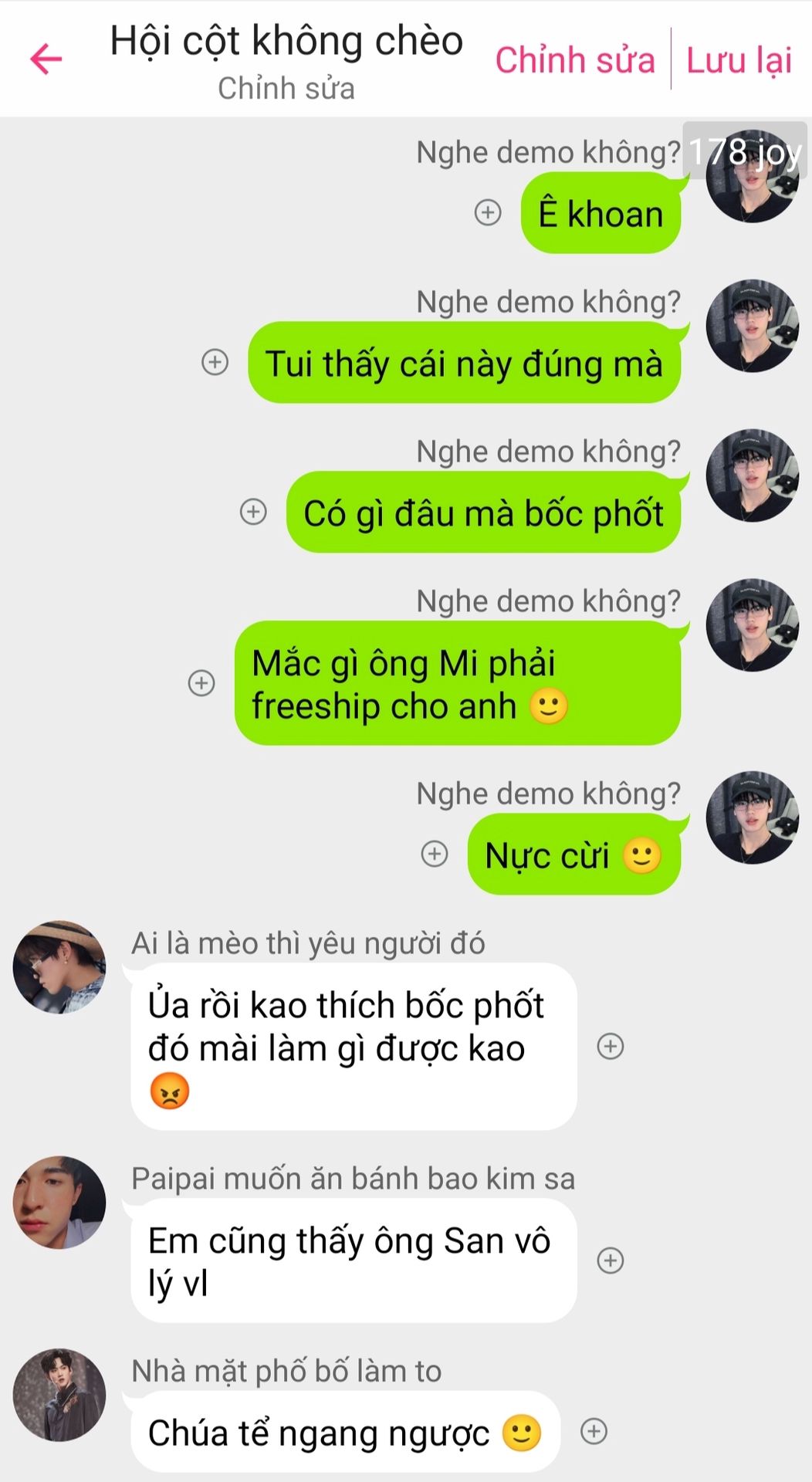Select the Ê khoan message bubble
Viewport: 812px width, 1482px height.
click(601, 214)
